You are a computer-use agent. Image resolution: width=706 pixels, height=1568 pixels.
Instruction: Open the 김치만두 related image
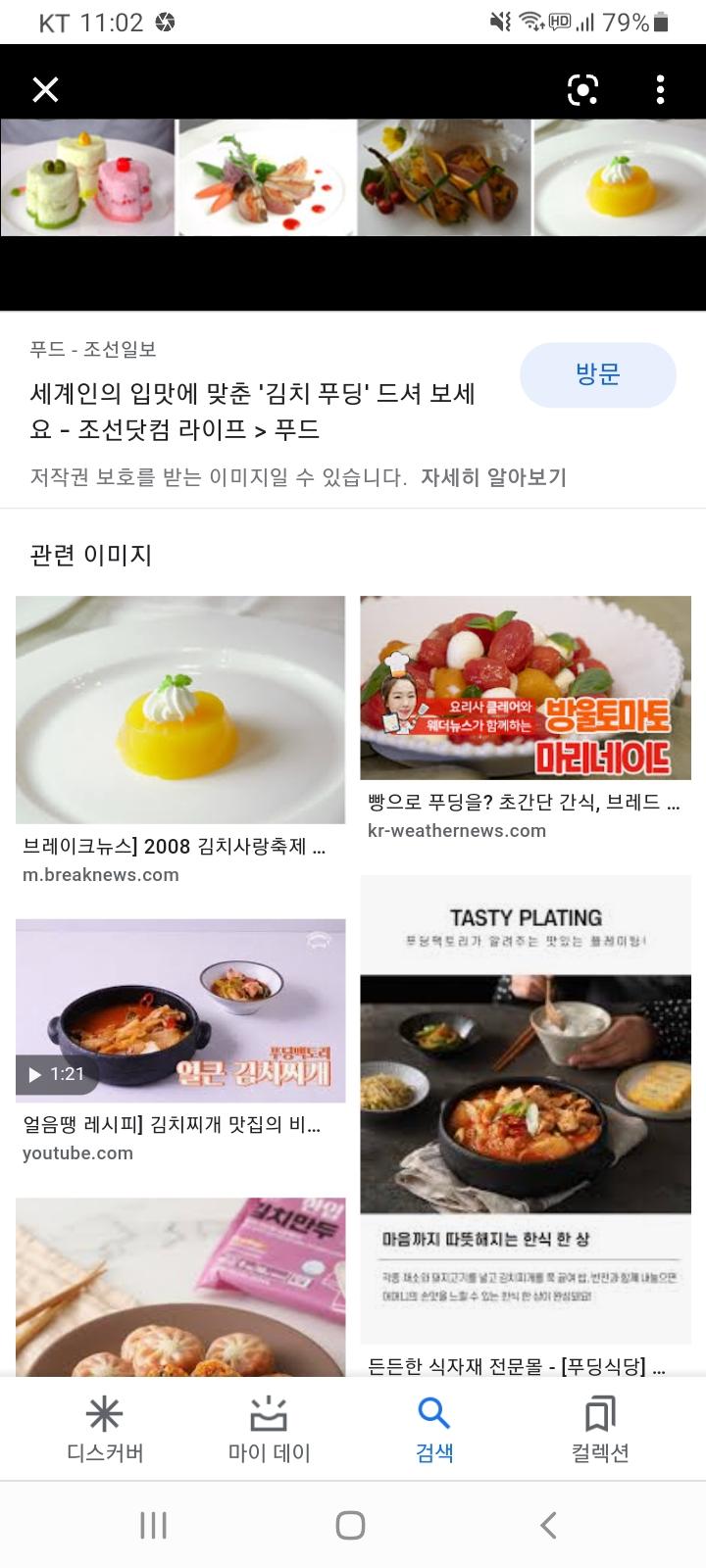tap(180, 1287)
